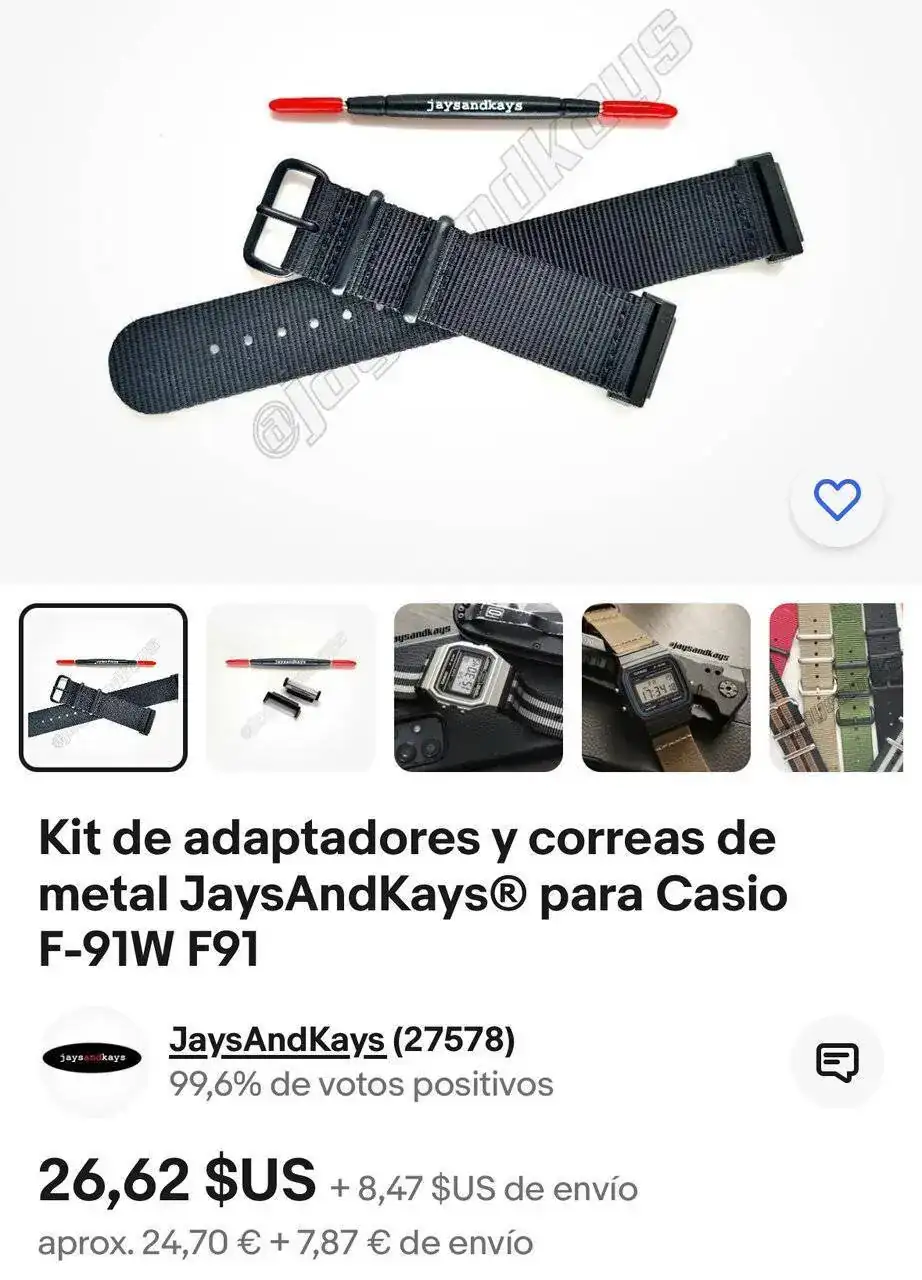Open the JaysAndKays seller profile link

point(277,1040)
